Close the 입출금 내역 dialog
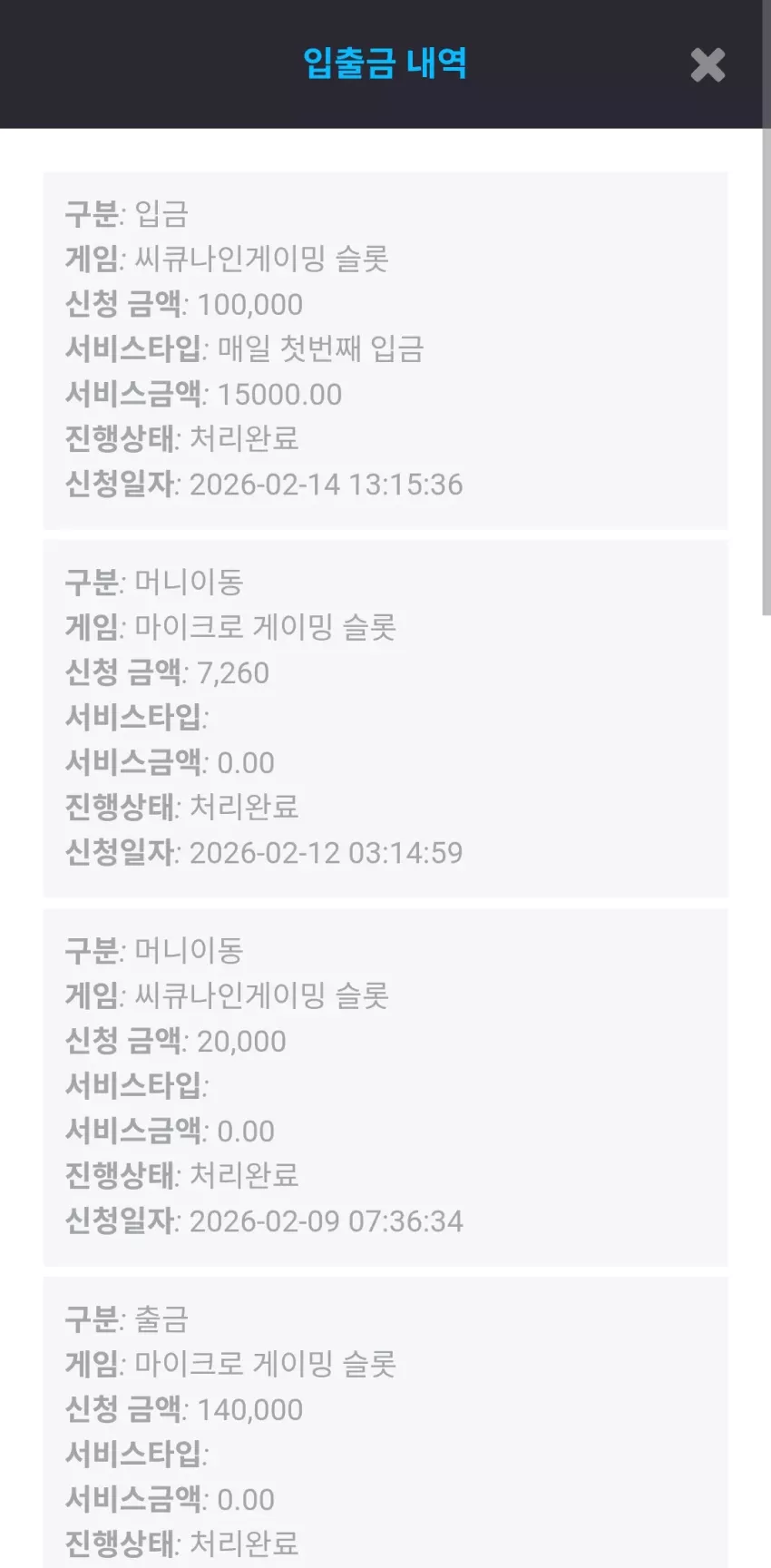Viewport: 771px width, 1568px height. coord(708,64)
